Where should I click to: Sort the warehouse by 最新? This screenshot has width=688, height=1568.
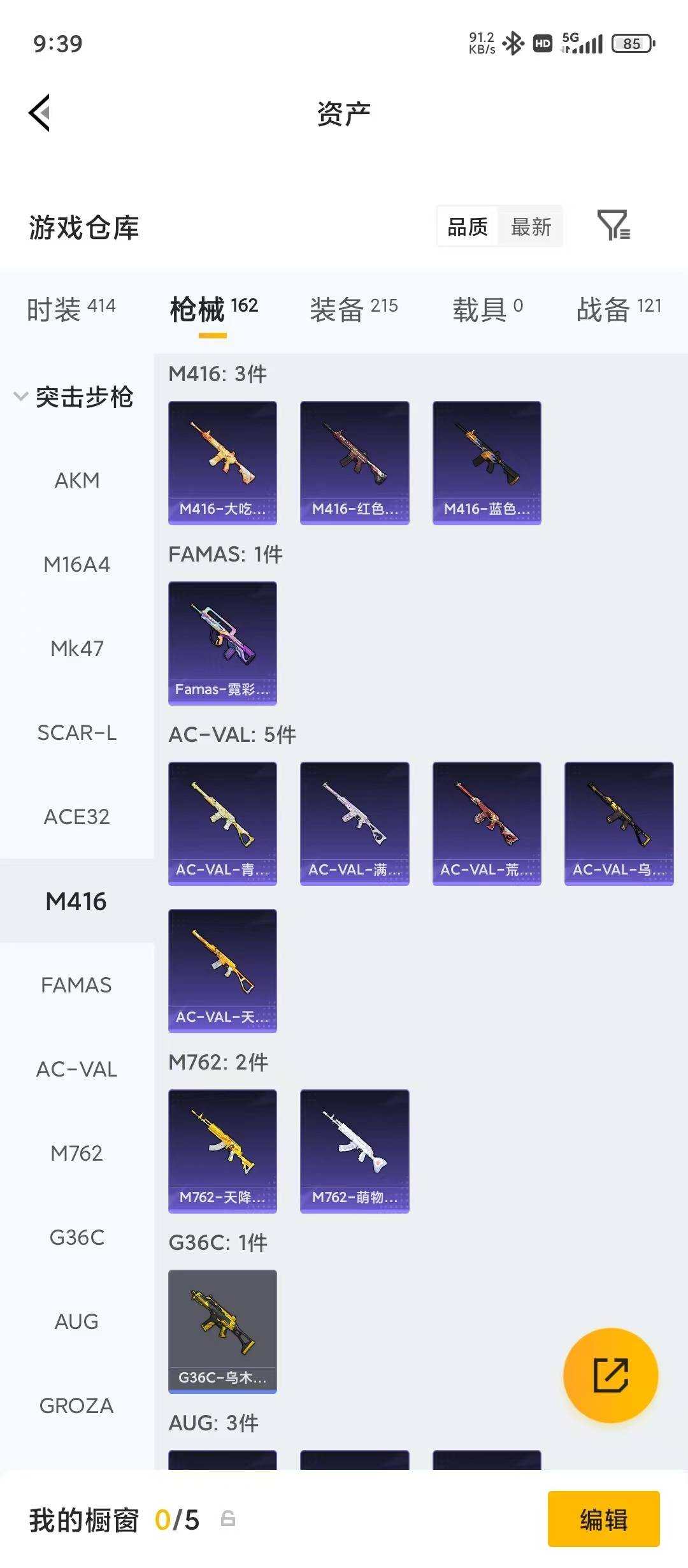(x=531, y=227)
